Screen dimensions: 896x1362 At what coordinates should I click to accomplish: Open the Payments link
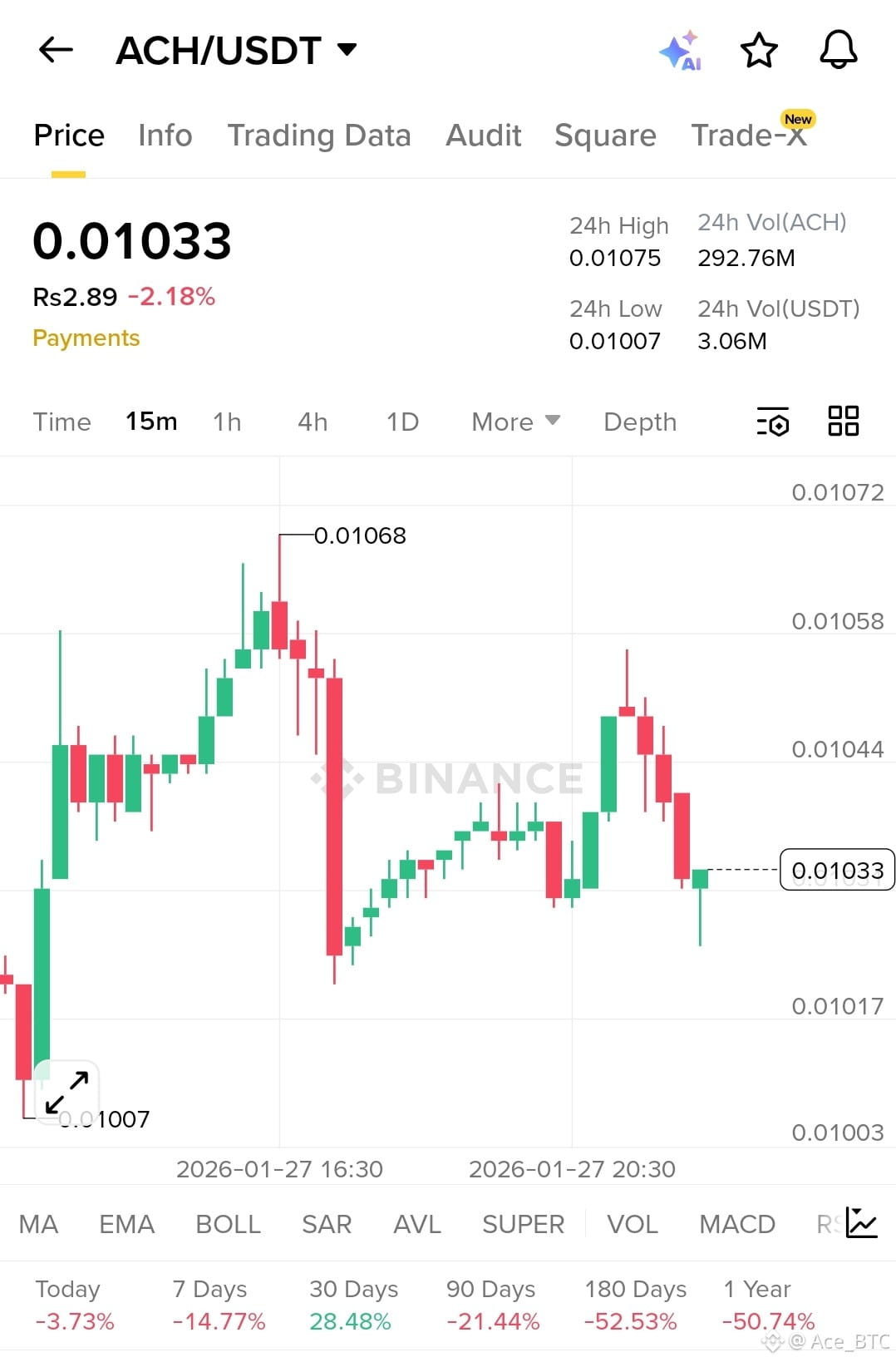coord(86,338)
